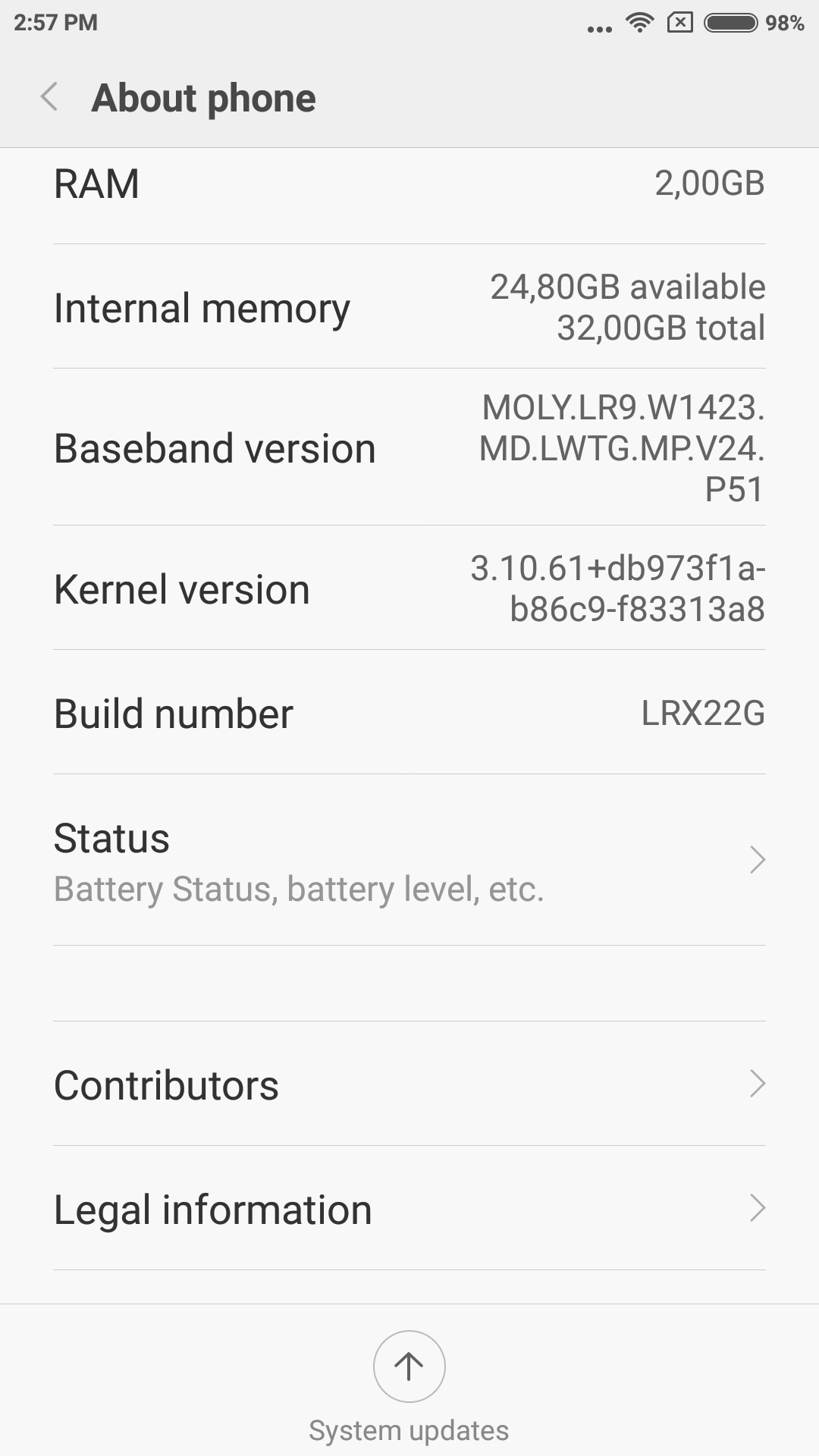Open Legal information

coord(409,1209)
